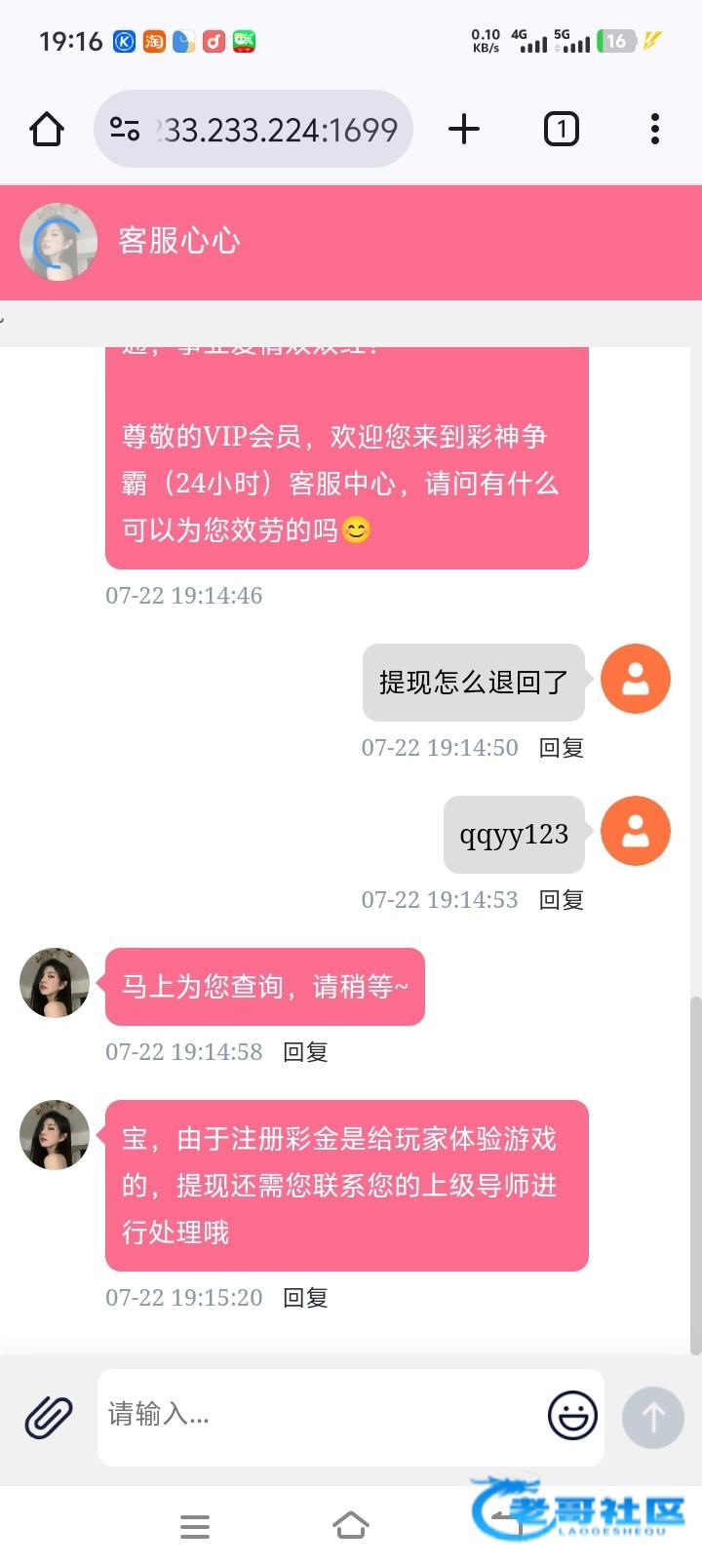Tap the home button in bottom bar
Viewport: 702px width, 1568px height.
(x=351, y=1525)
